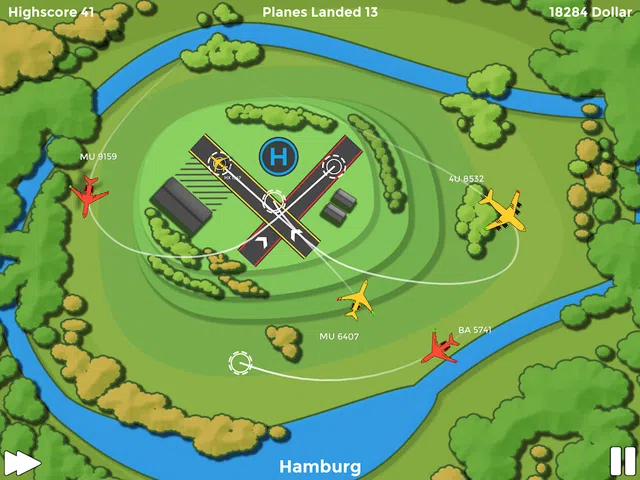Select red plane MU 9159

(x=89, y=196)
